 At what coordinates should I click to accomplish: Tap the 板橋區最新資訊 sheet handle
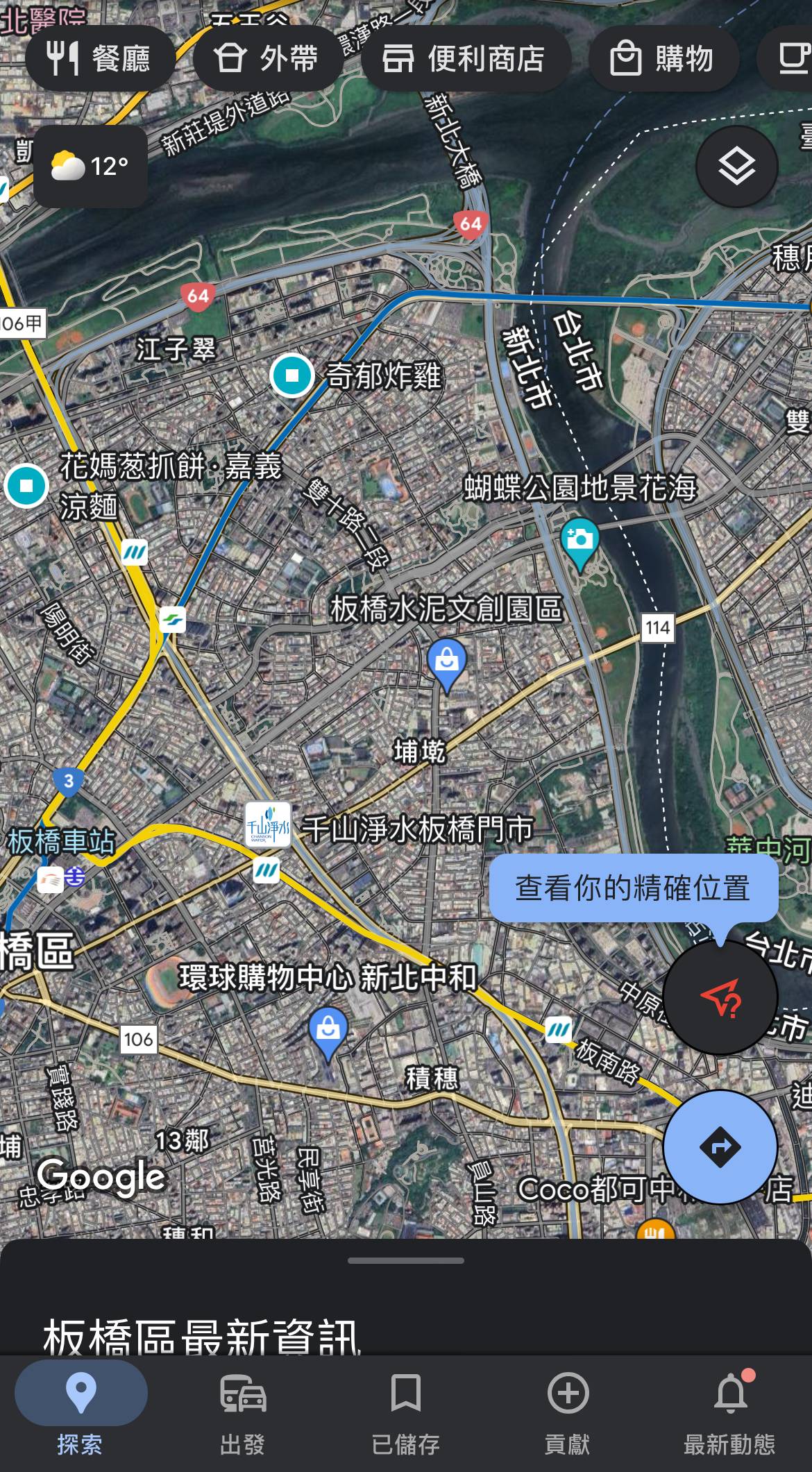point(406,1260)
